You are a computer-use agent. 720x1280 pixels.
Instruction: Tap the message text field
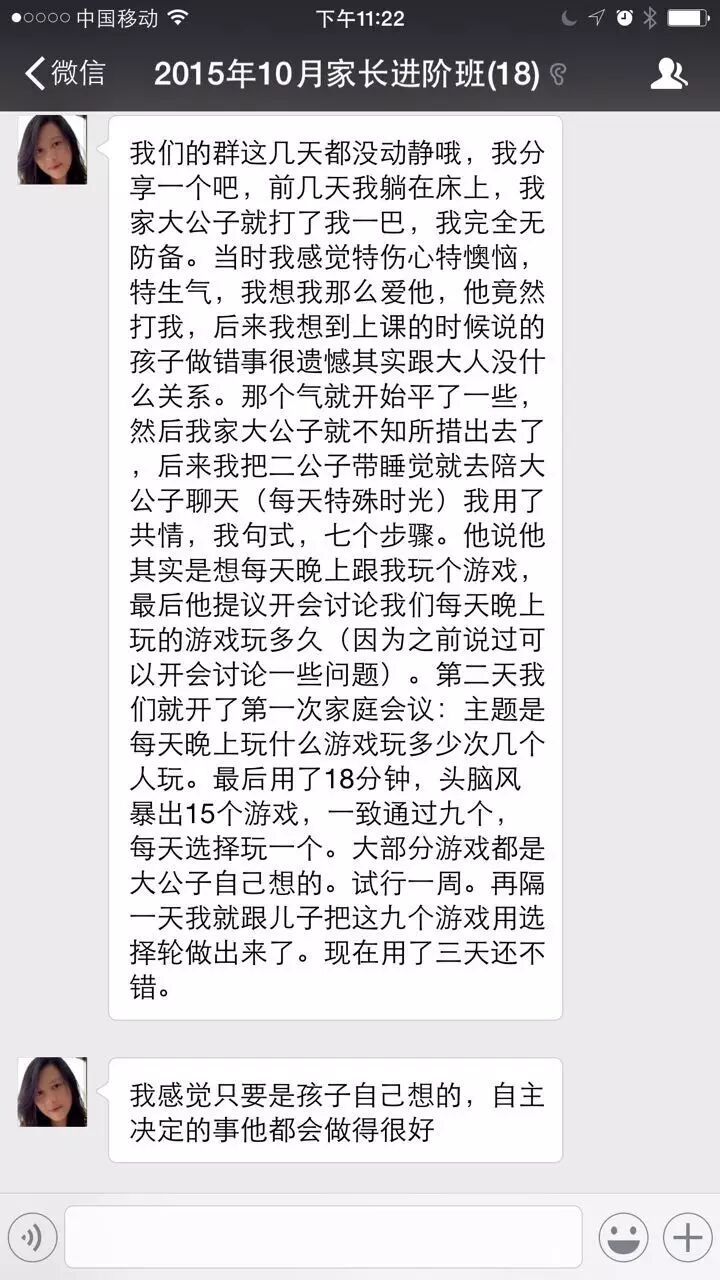[323, 1237]
